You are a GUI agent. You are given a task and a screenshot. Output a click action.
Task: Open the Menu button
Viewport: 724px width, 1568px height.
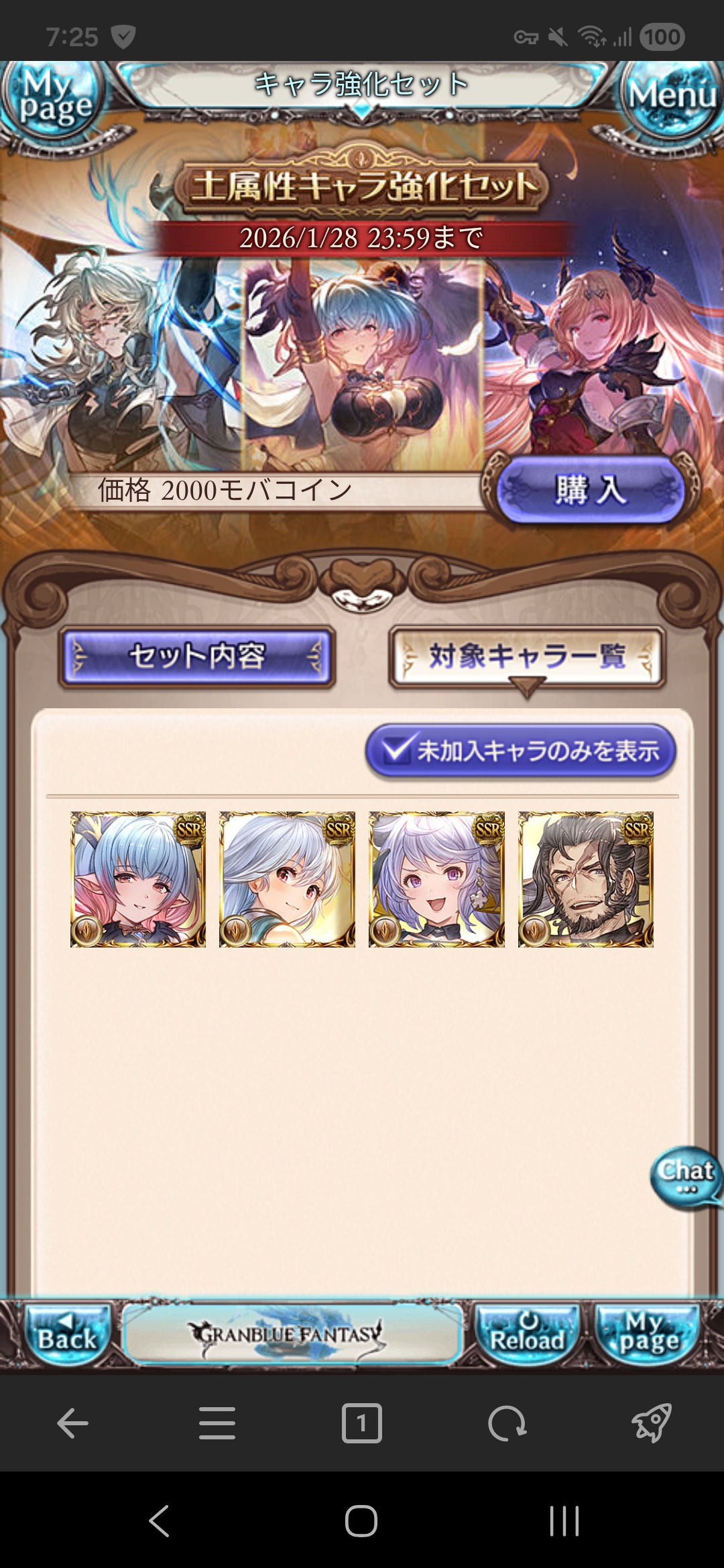pos(670,99)
